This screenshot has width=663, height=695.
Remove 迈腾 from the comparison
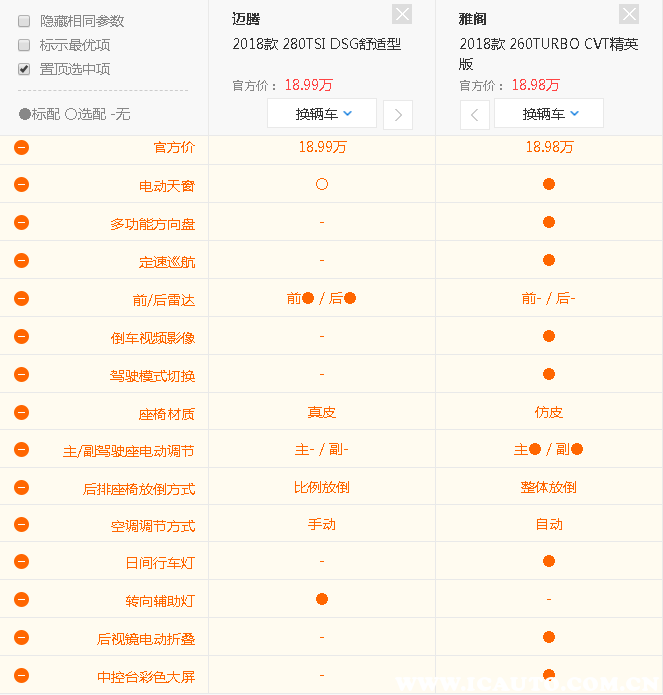coord(401,14)
